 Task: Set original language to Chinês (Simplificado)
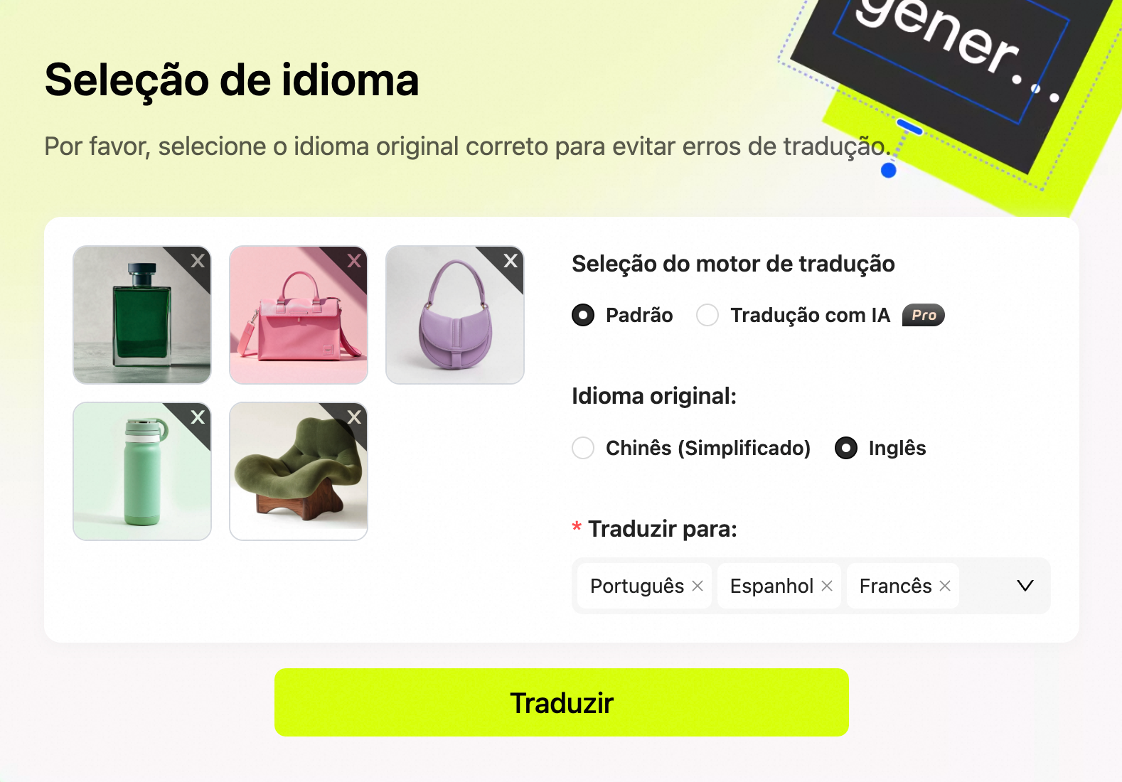(583, 448)
